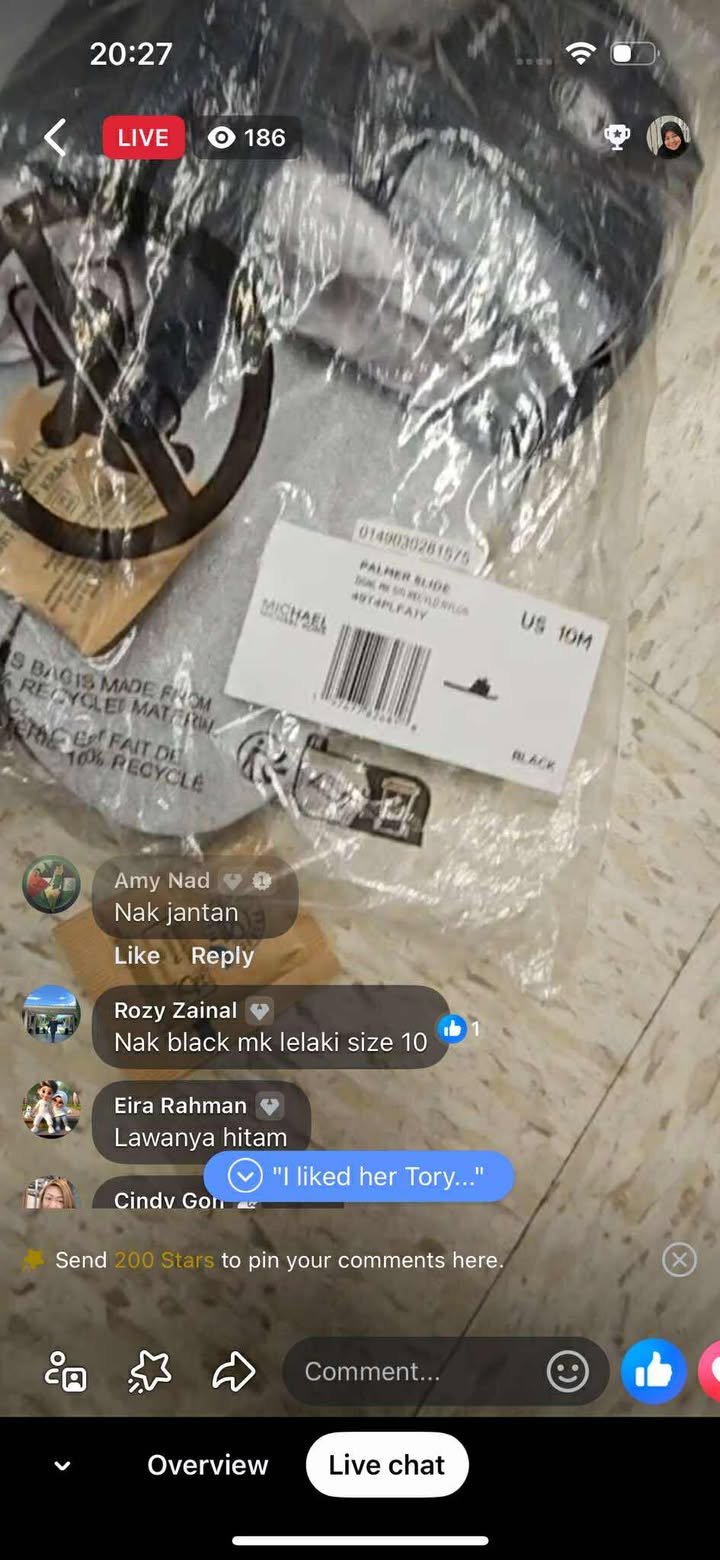Select the Live chat tab
This screenshot has height=1560, width=720.
pyautogui.click(x=387, y=1465)
